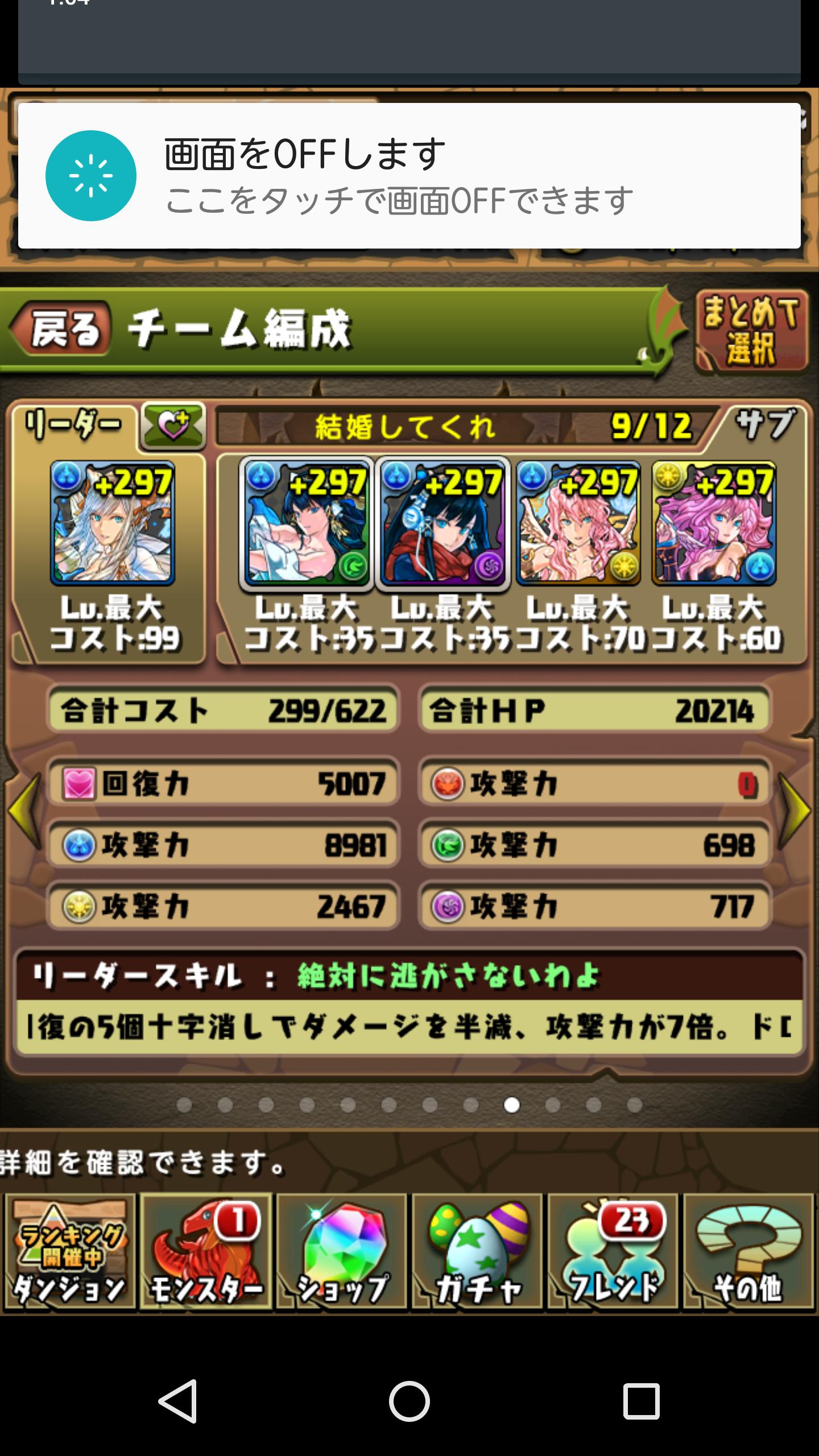The height and width of the screenshot is (1456, 819).
Task: Tap the system home button
Action: pos(409,1401)
